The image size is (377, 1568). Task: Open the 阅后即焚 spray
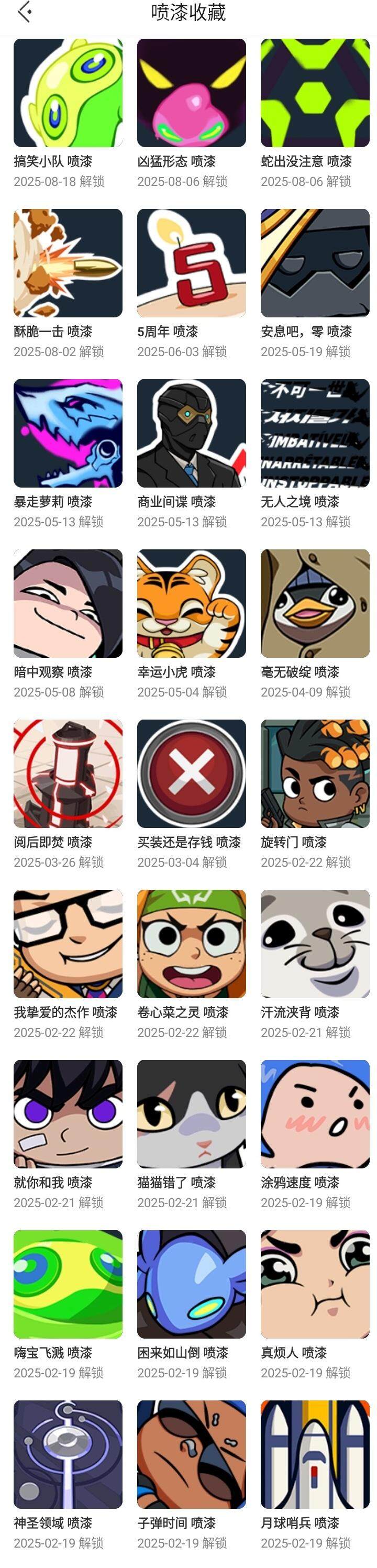68,774
